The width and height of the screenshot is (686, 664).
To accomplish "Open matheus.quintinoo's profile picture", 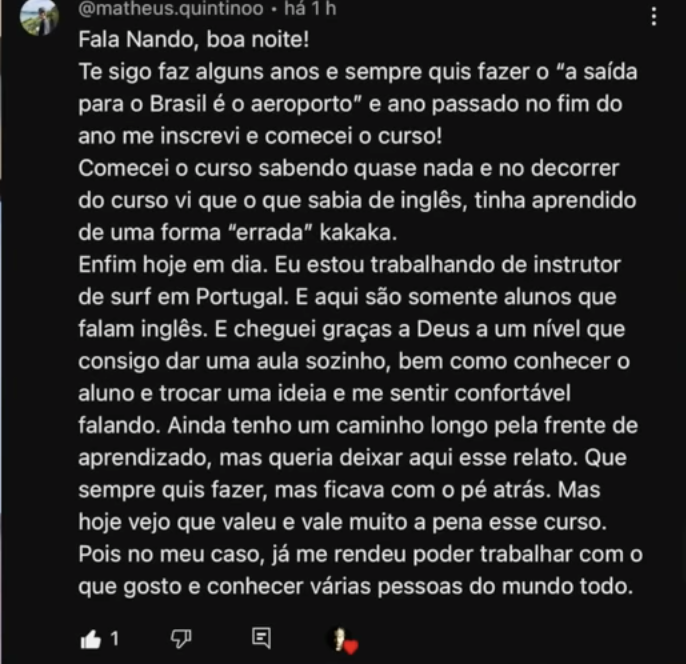I will (39, 17).
